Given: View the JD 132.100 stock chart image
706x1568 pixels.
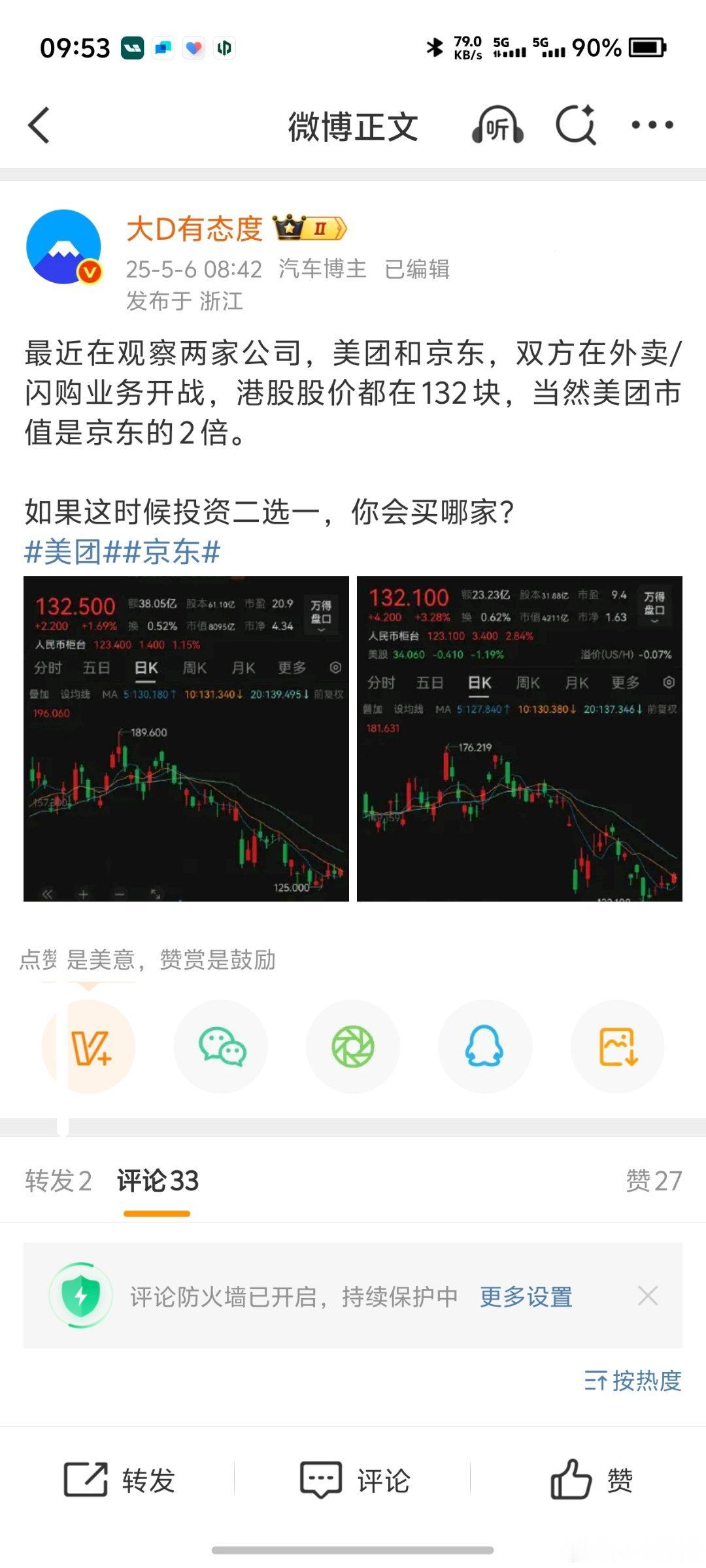Looking at the screenshot, I should 520,739.
